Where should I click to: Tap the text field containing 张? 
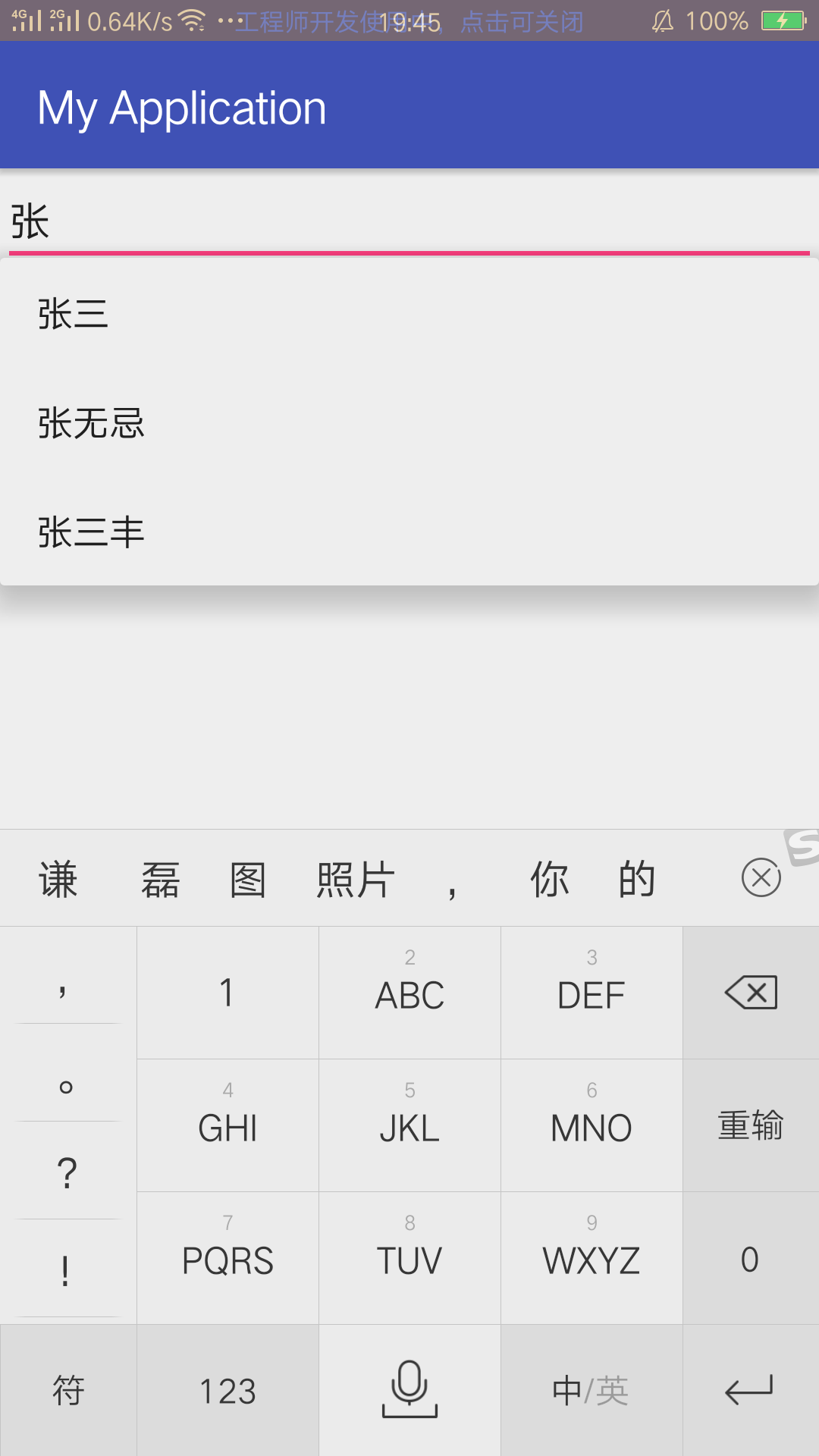coord(409,221)
